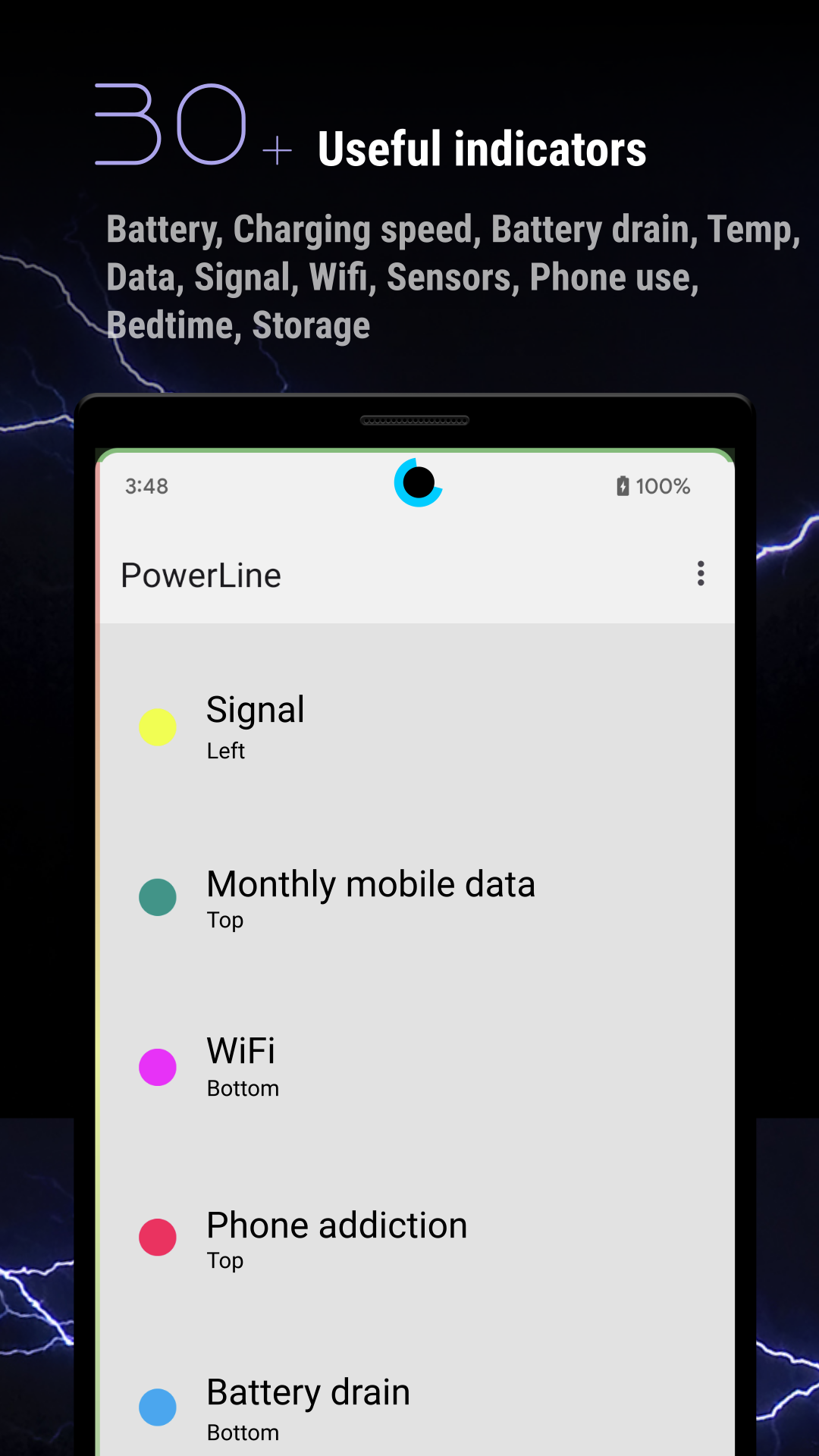Viewport: 819px width, 1456px height.
Task: Click the 3:48 clock in the status bar
Action: (147, 486)
